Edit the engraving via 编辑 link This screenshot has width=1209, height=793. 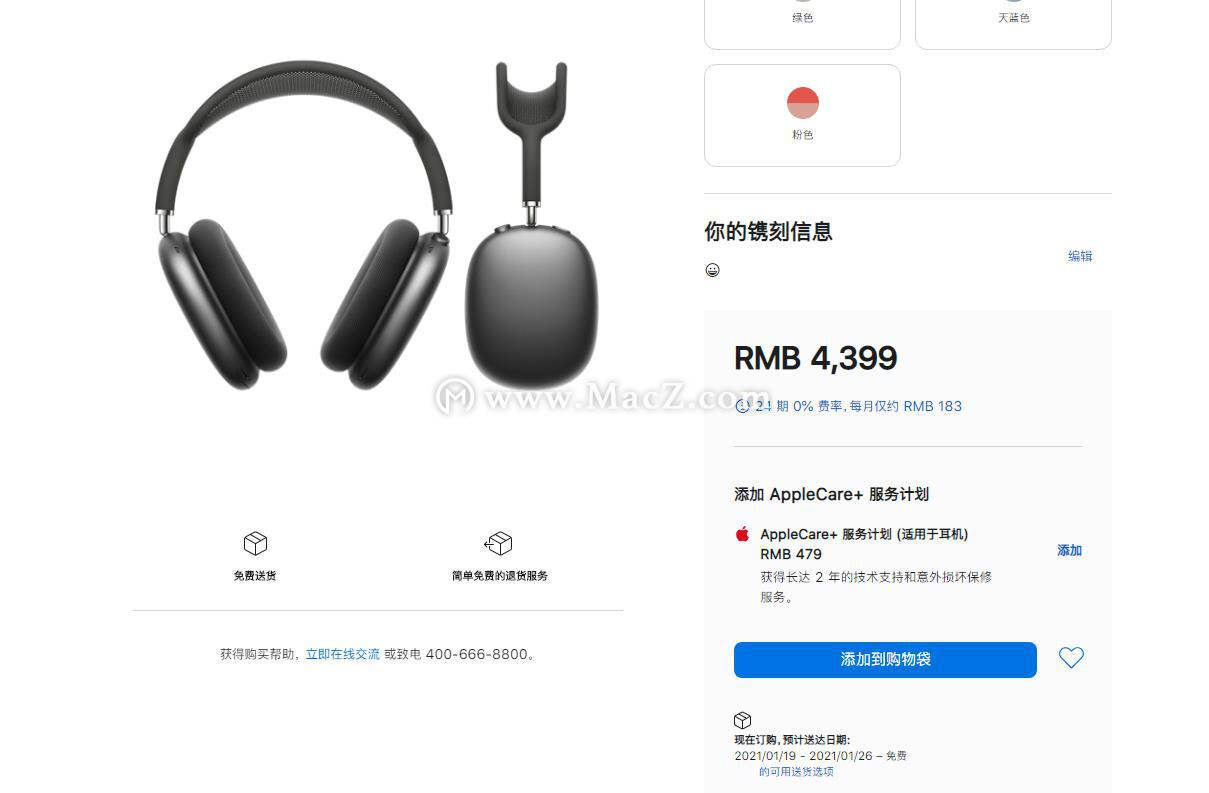coord(1080,256)
